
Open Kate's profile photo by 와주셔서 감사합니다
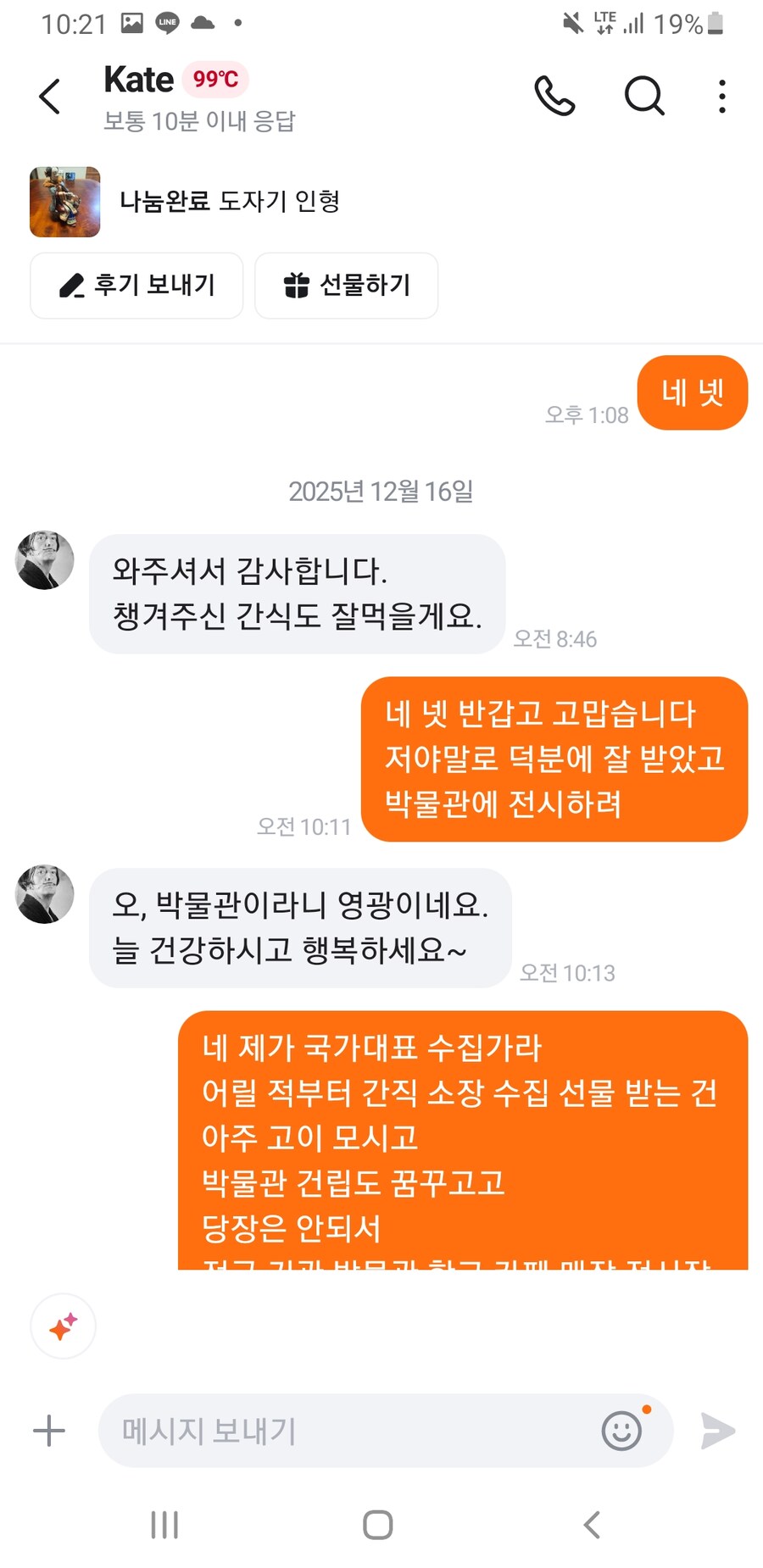(45, 560)
